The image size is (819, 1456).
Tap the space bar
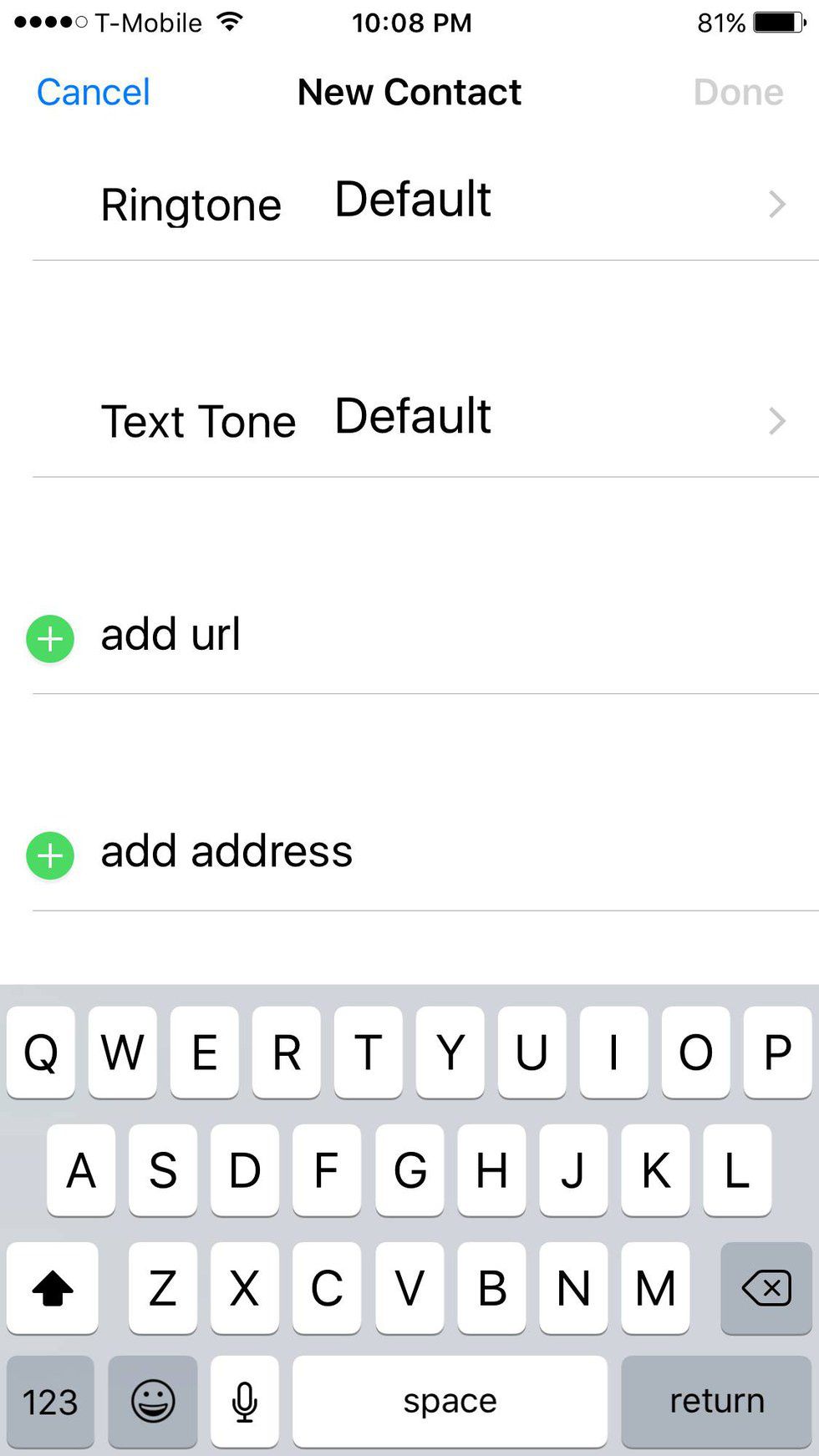point(450,1401)
